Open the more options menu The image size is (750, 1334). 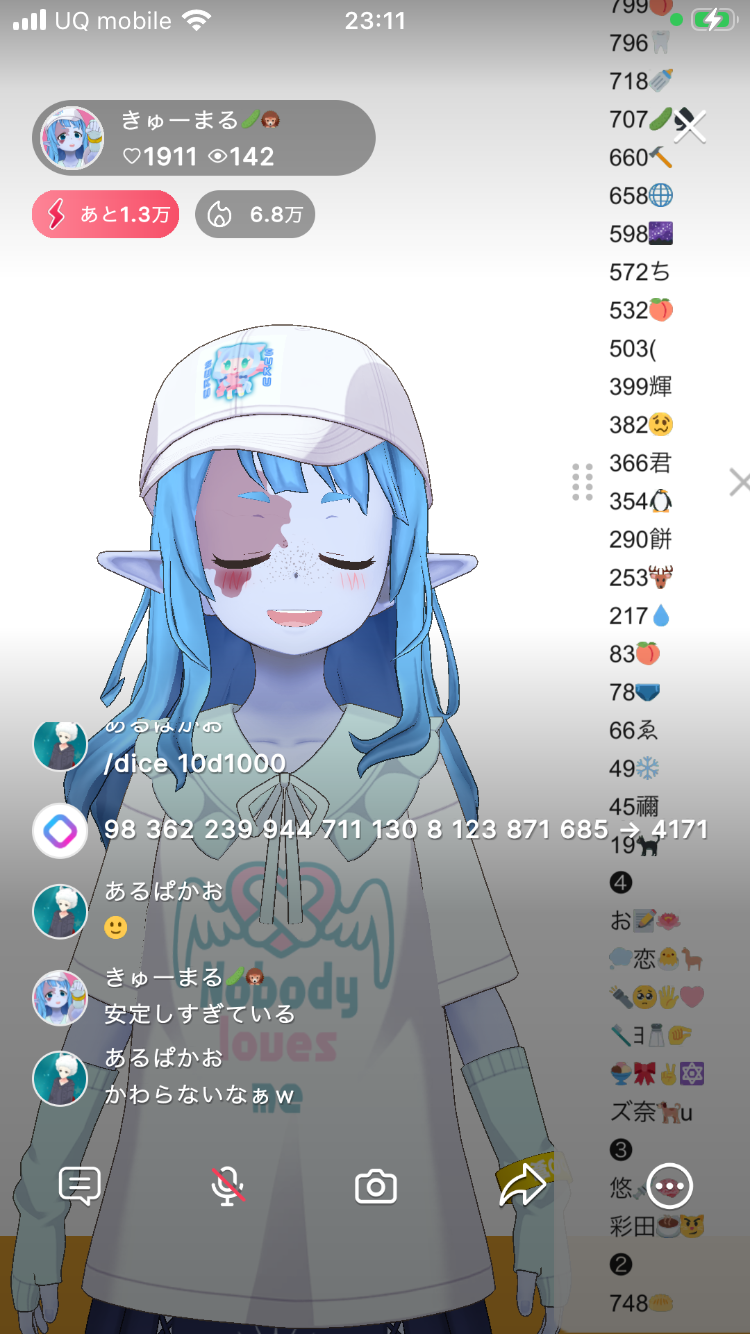(669, 1186)
